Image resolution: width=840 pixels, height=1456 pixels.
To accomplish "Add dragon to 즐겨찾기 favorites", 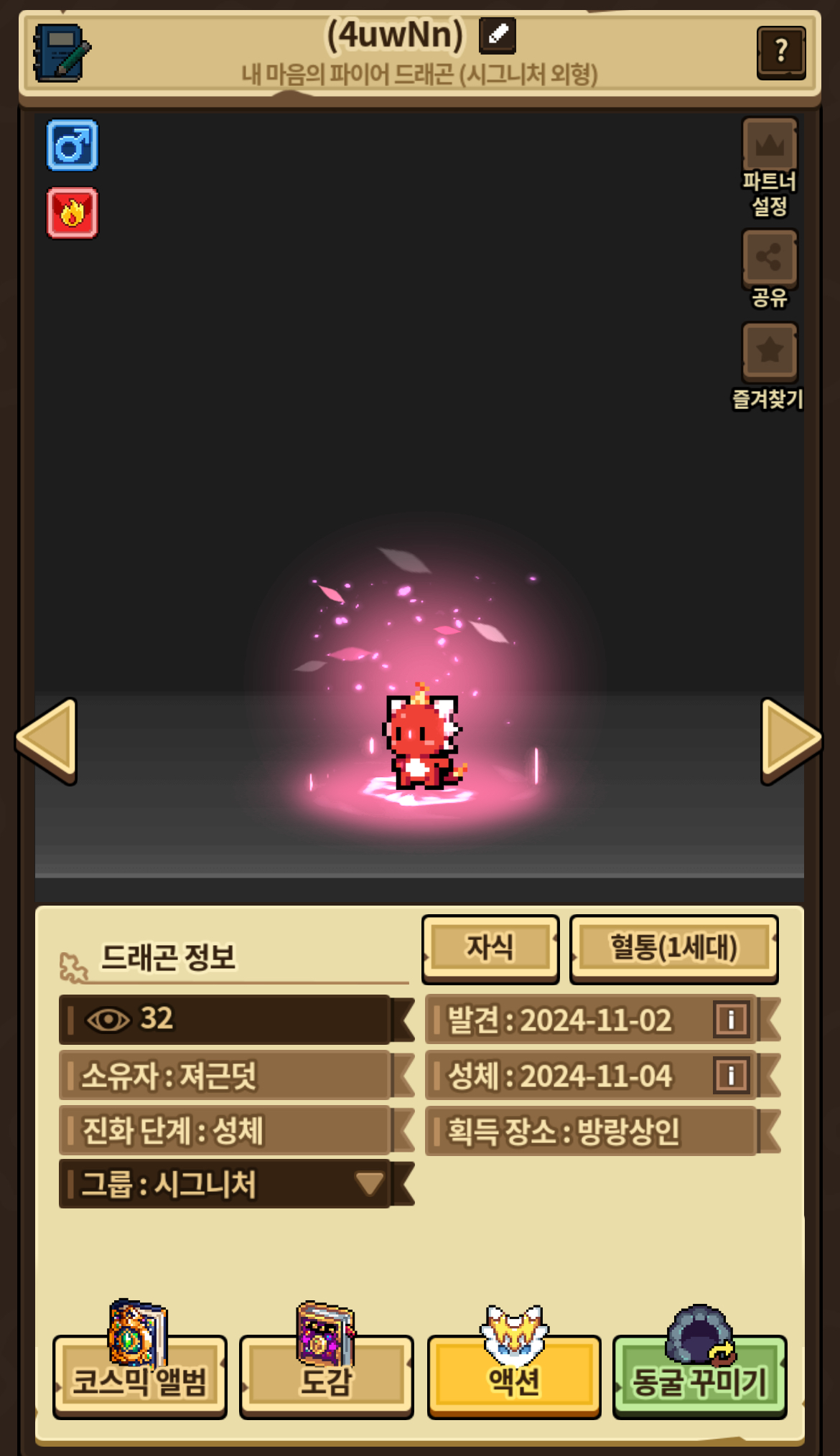I will tap(770, 352).
